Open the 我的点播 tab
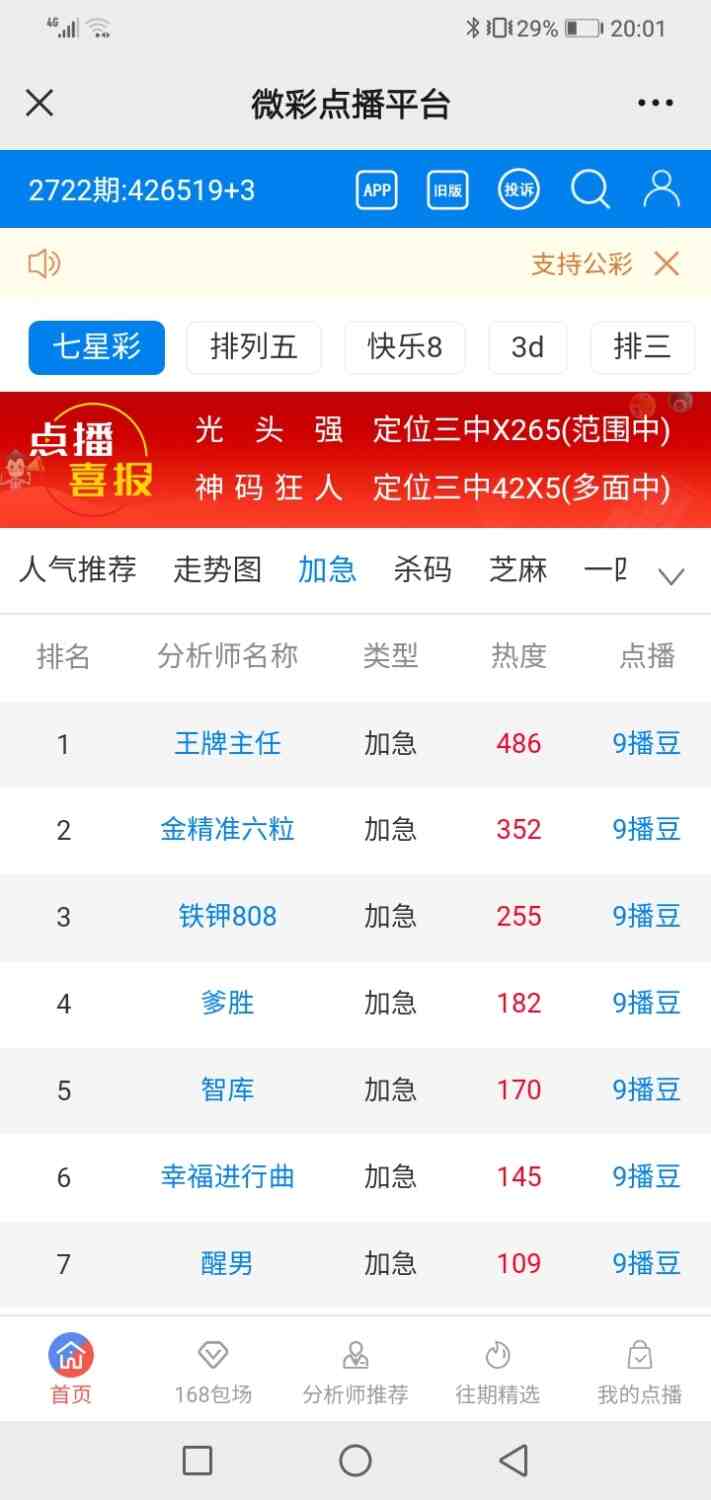 [x=639, y=1372]
